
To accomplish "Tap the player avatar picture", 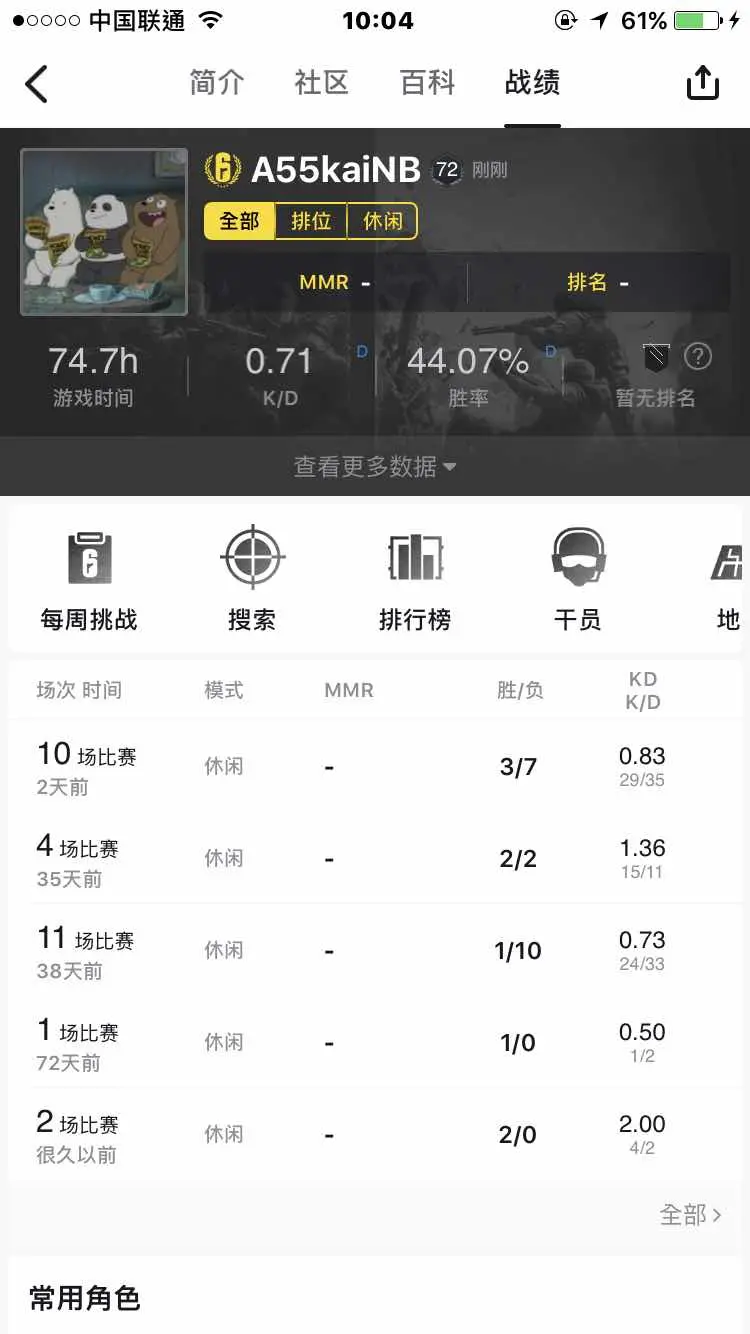I will click(x=104, y=232).
